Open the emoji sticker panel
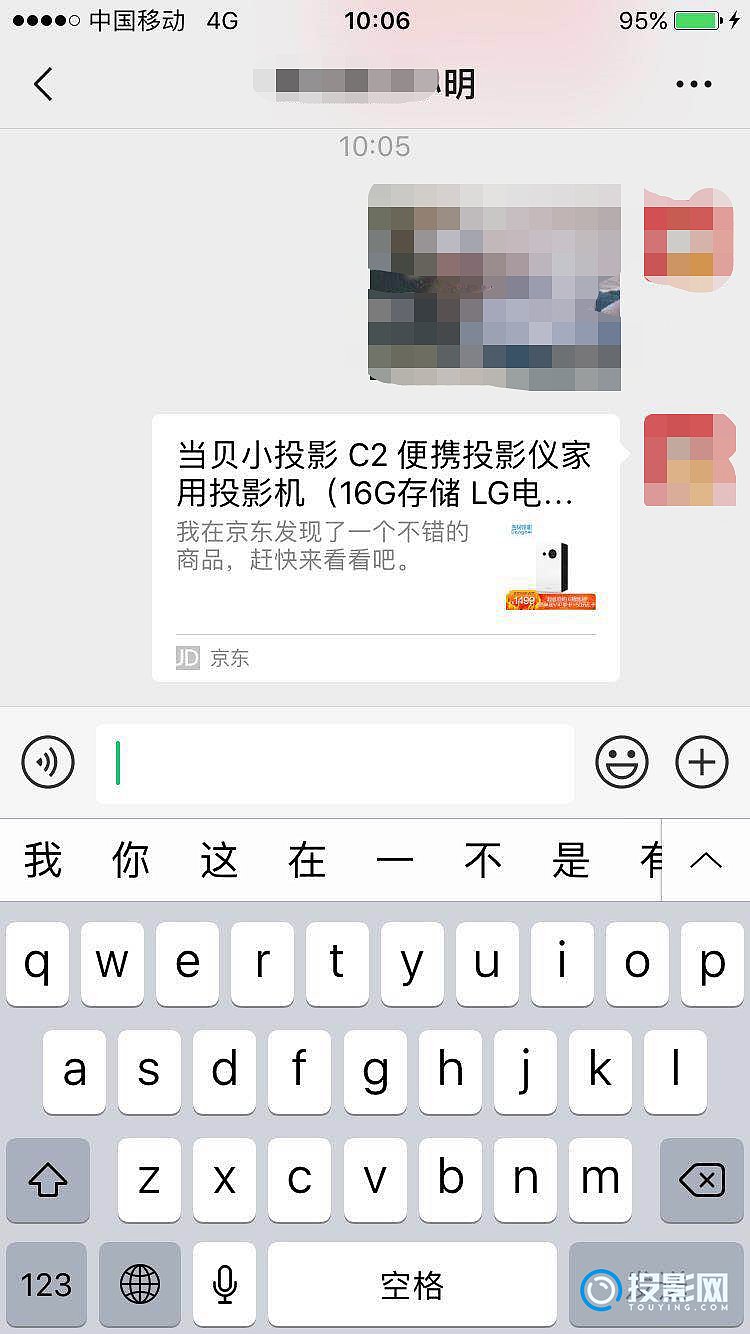750x1334 pixels. pos(622,763)
